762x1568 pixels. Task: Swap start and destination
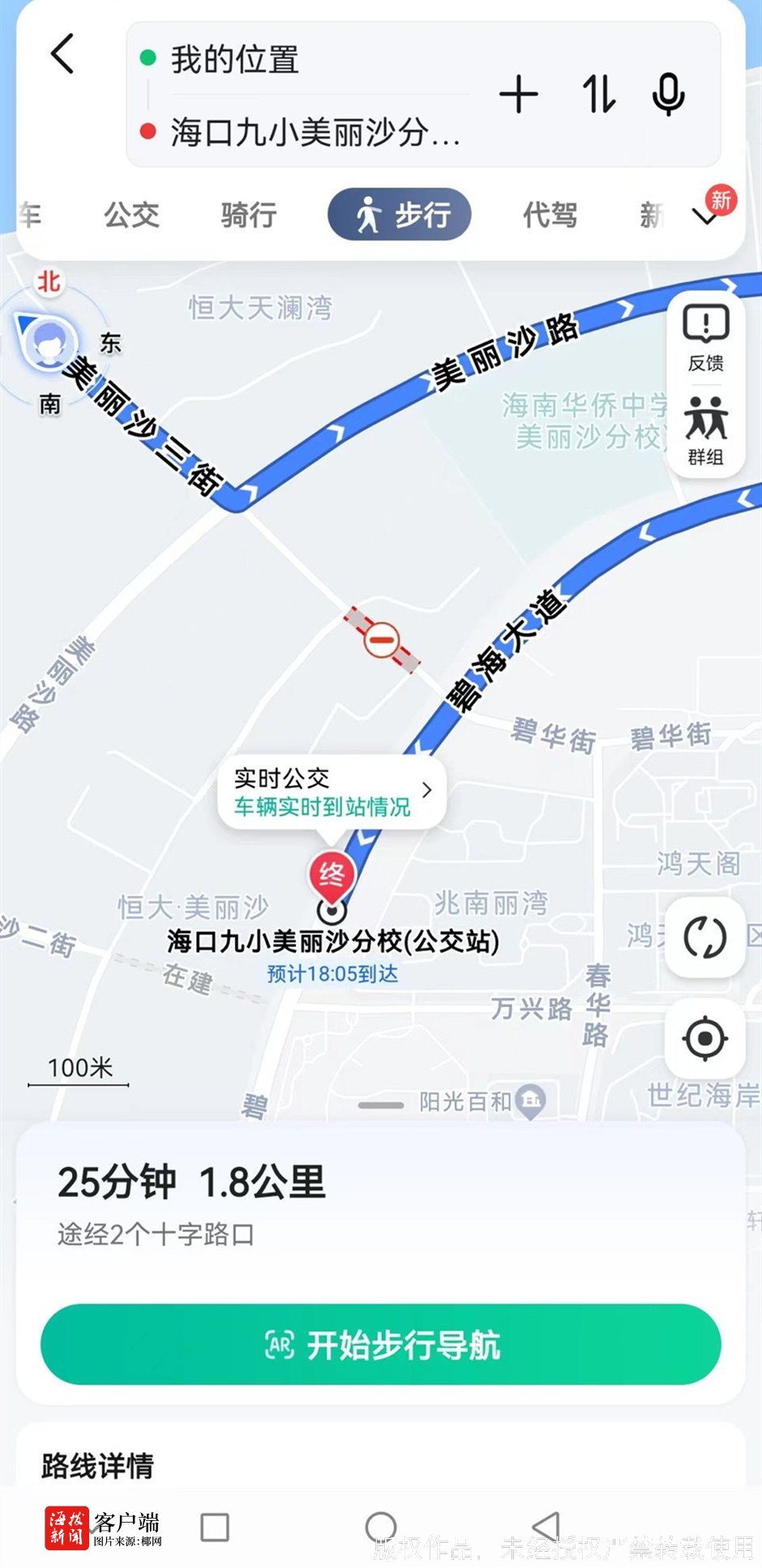click(x=599, y=95)
